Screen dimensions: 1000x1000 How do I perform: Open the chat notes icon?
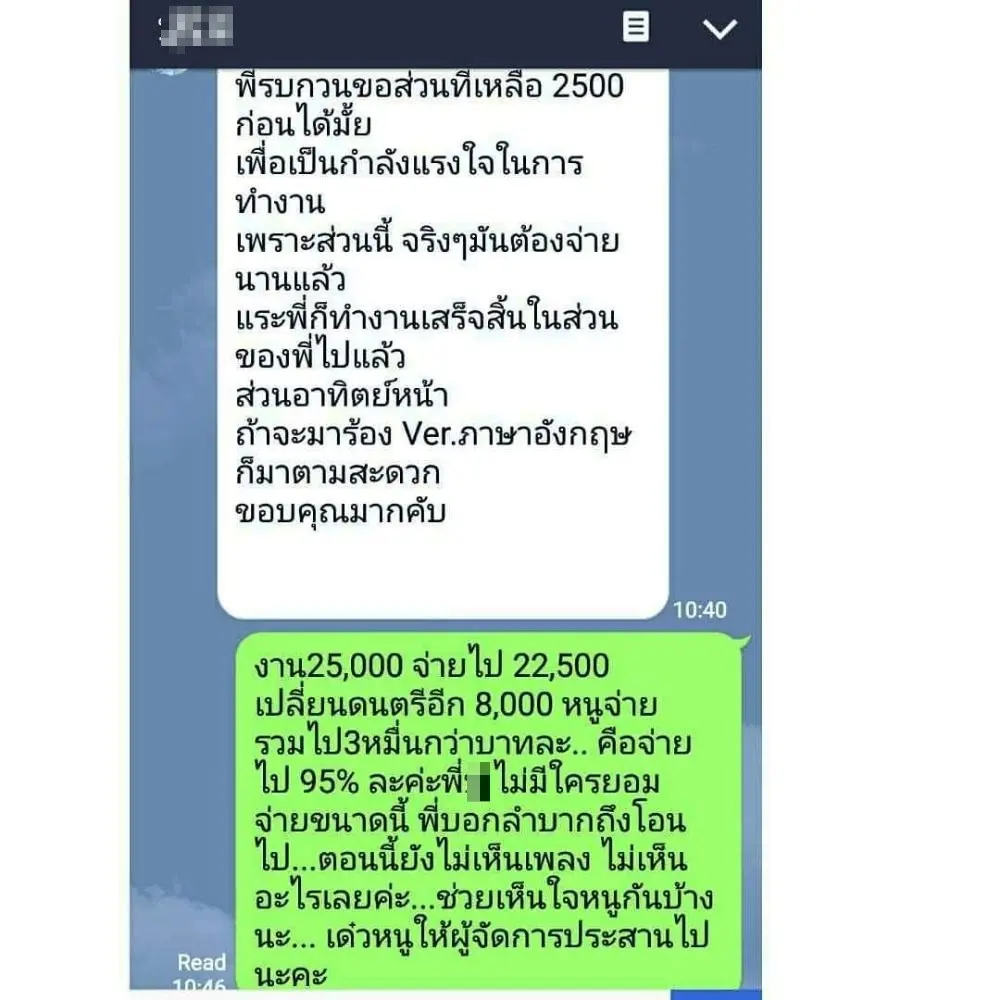[636, 27]
